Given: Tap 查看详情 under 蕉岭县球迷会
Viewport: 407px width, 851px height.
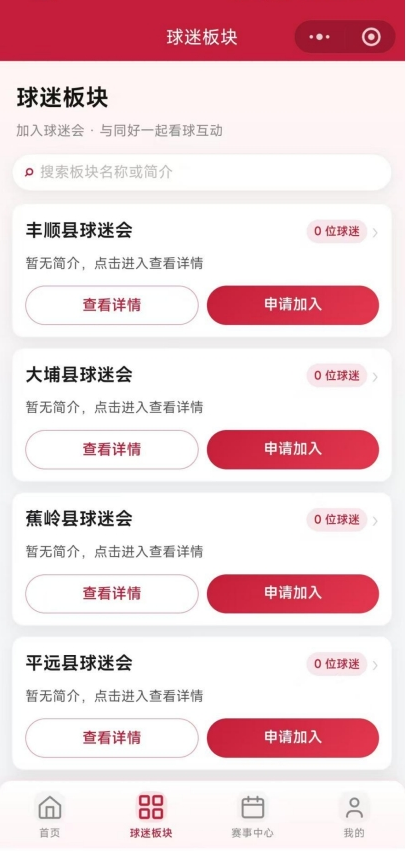Looking at the screenshot, I should 112,594.
